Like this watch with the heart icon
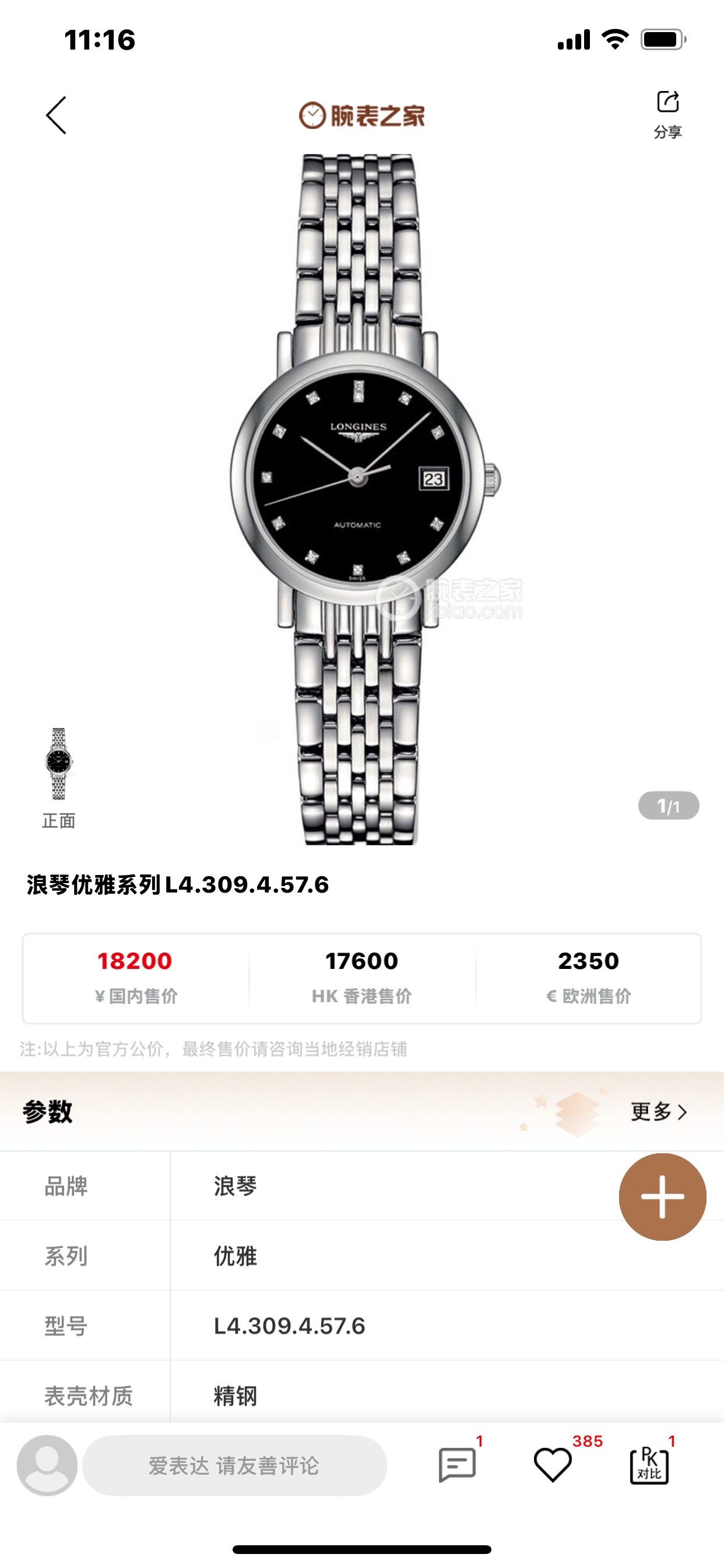 (x=553, y=1465)
